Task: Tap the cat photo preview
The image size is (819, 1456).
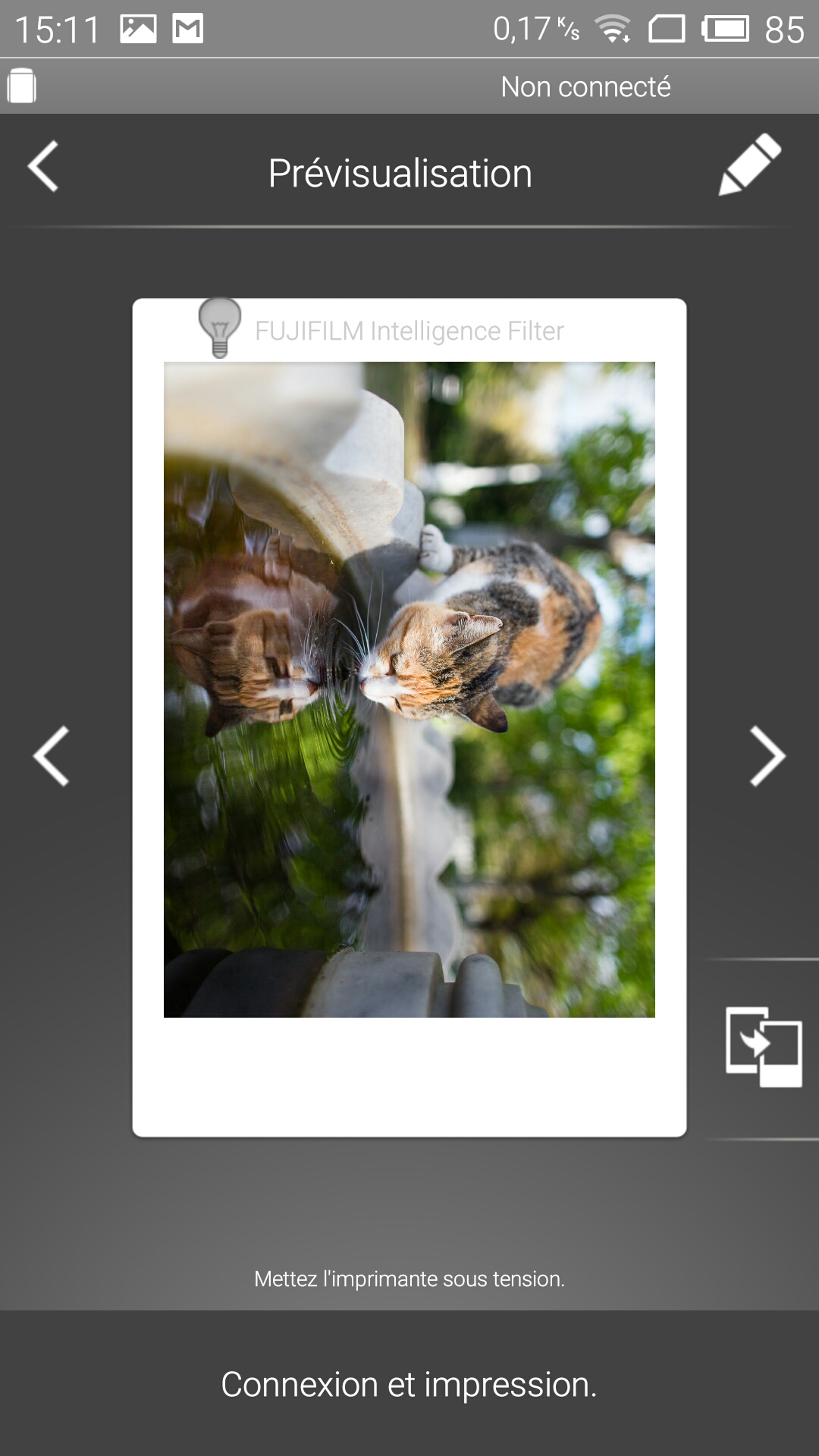Action: click(x=409, y=689)
